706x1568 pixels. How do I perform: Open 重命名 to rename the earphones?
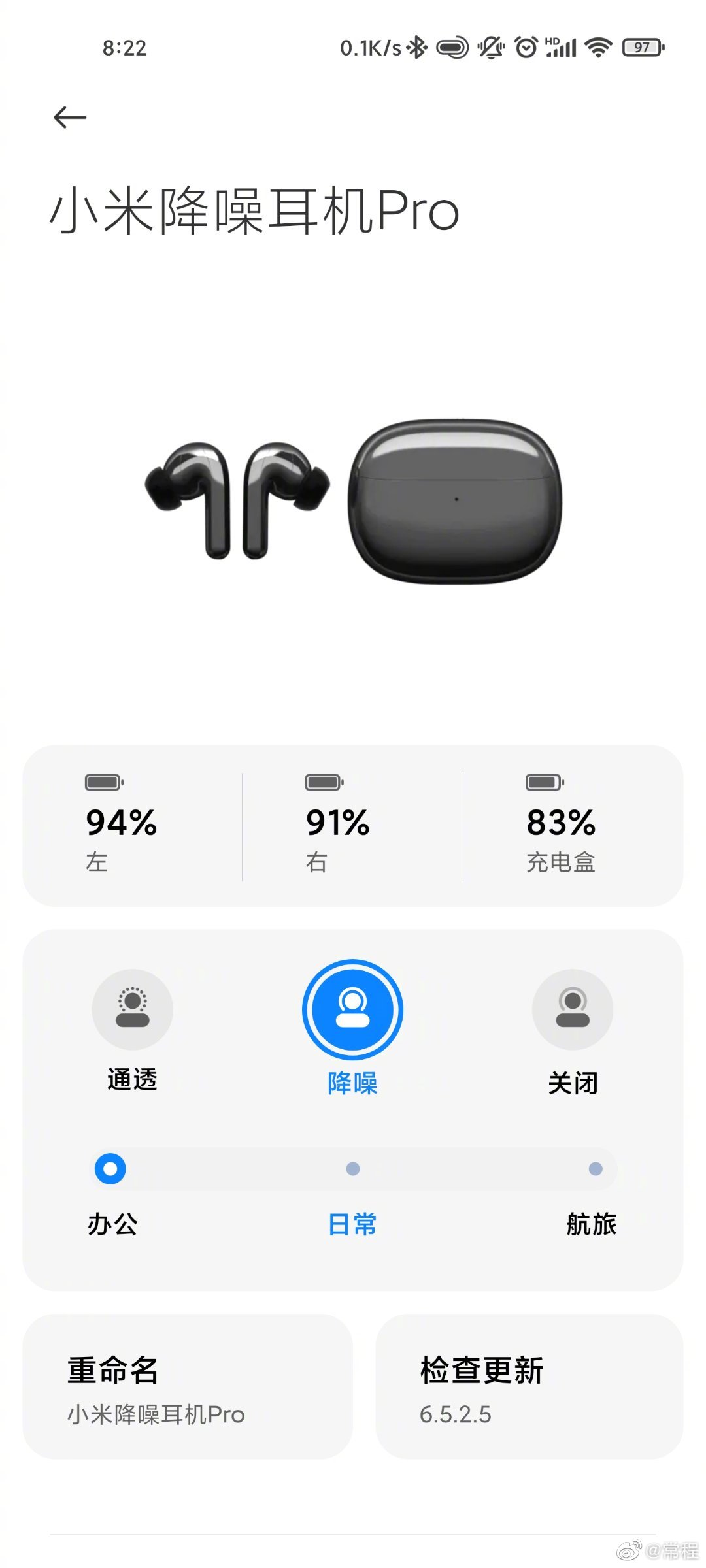[188, 1388]
